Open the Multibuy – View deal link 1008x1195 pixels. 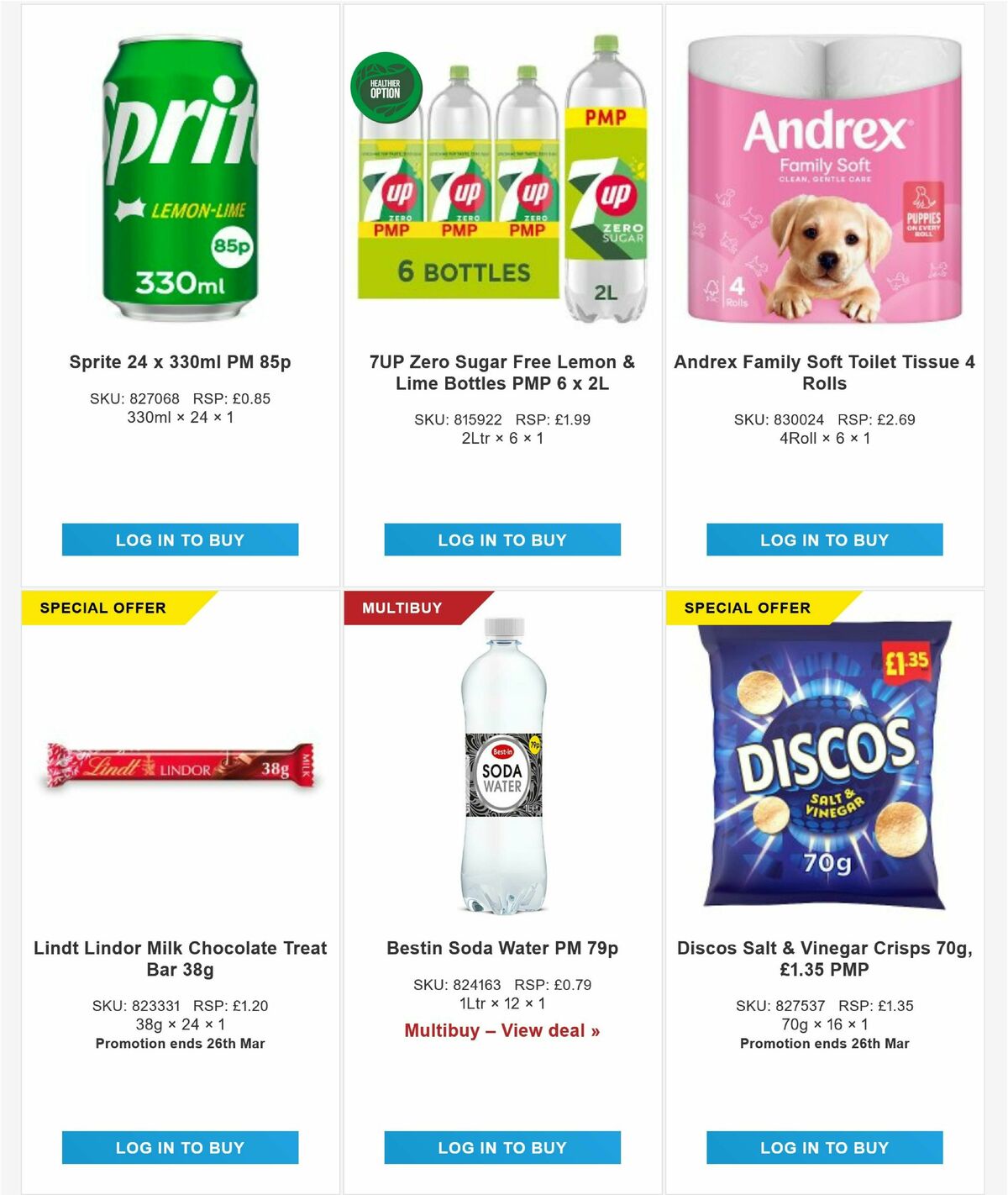coord(501,1029)
